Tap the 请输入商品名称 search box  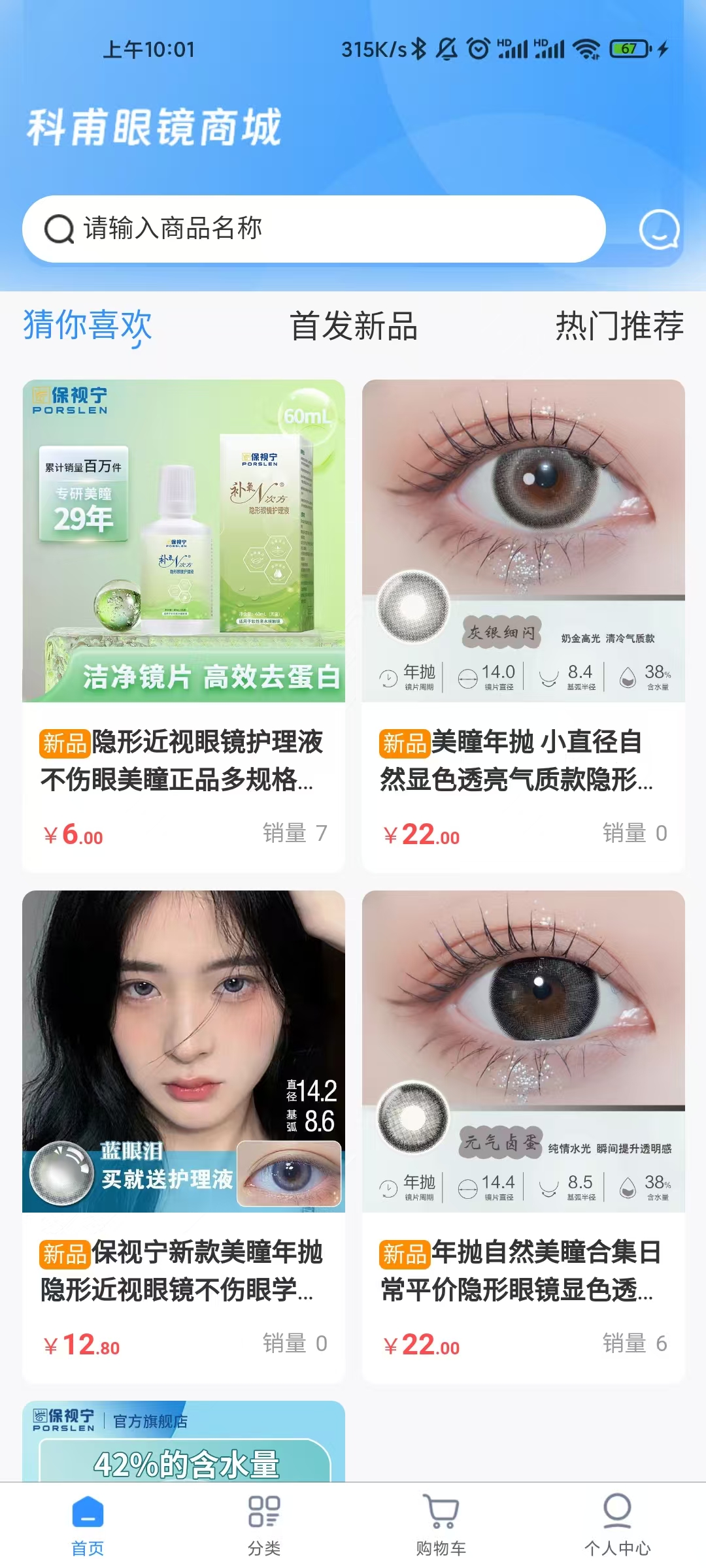[x=314, y=229]
